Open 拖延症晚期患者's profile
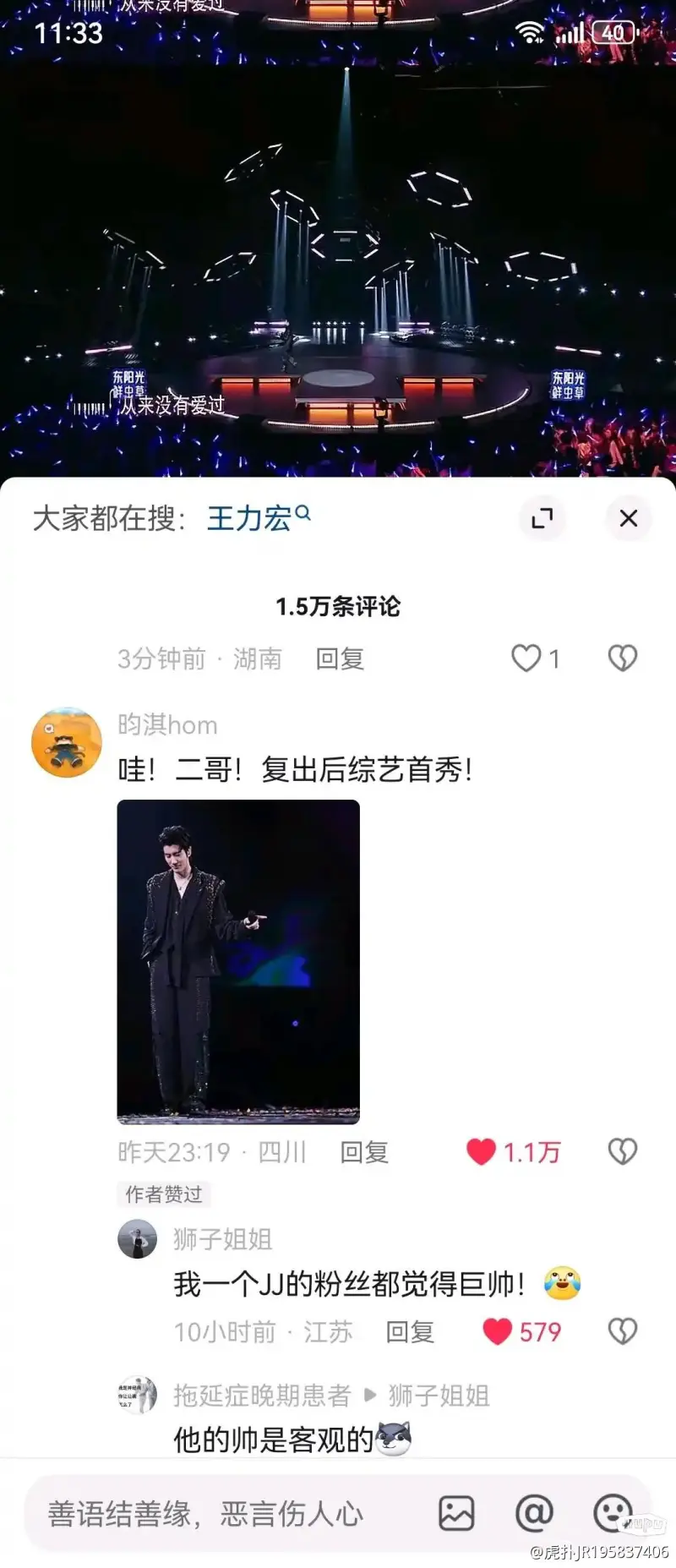Viewport: 676px width, 1568px height. (137, 1396)
